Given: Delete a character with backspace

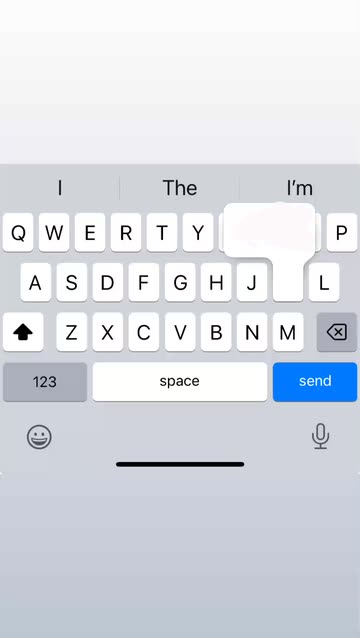Looking at the screenshot, I should click(337, 332).
